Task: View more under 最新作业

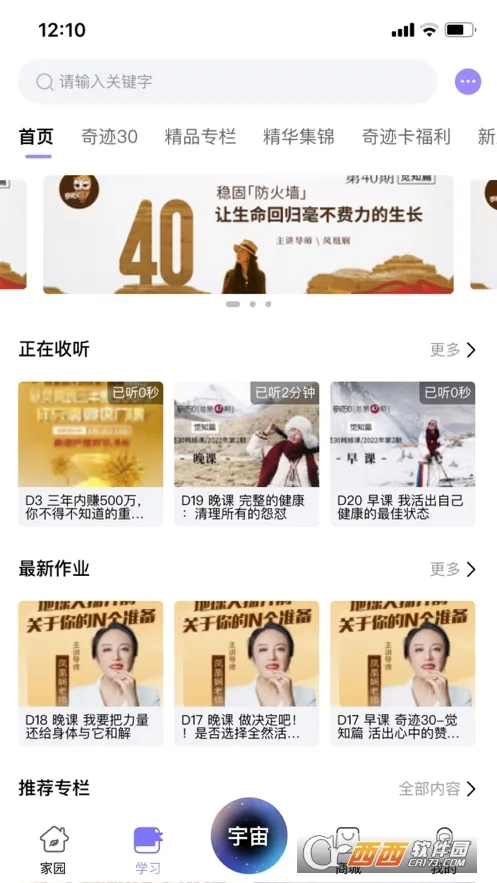Action: 453,569
